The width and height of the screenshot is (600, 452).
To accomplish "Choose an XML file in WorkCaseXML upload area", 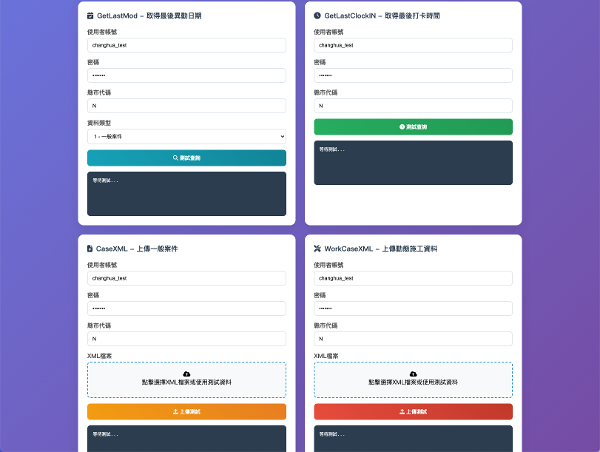I will click(413, 378).
